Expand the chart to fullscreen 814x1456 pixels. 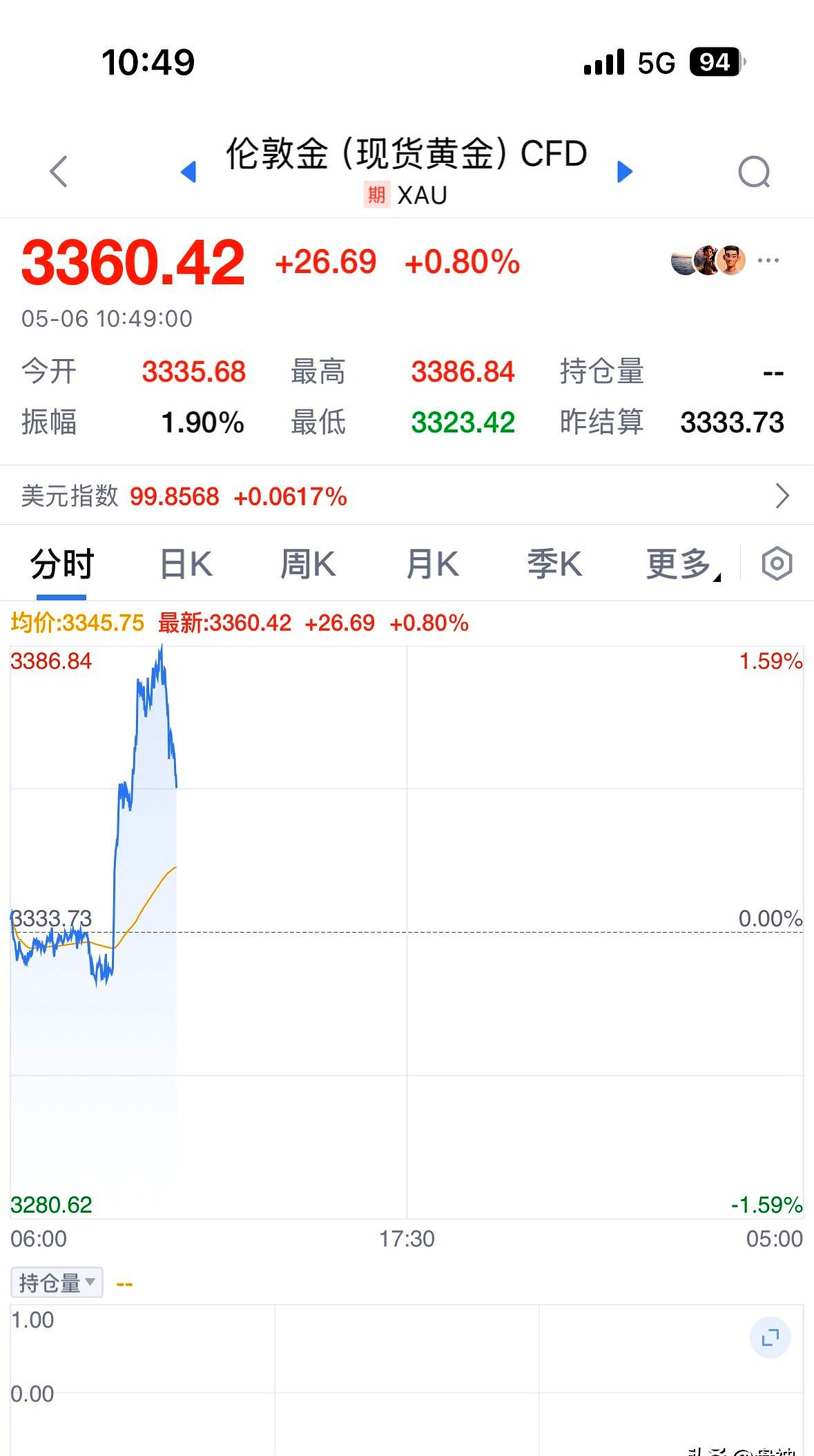point(769,1337)
